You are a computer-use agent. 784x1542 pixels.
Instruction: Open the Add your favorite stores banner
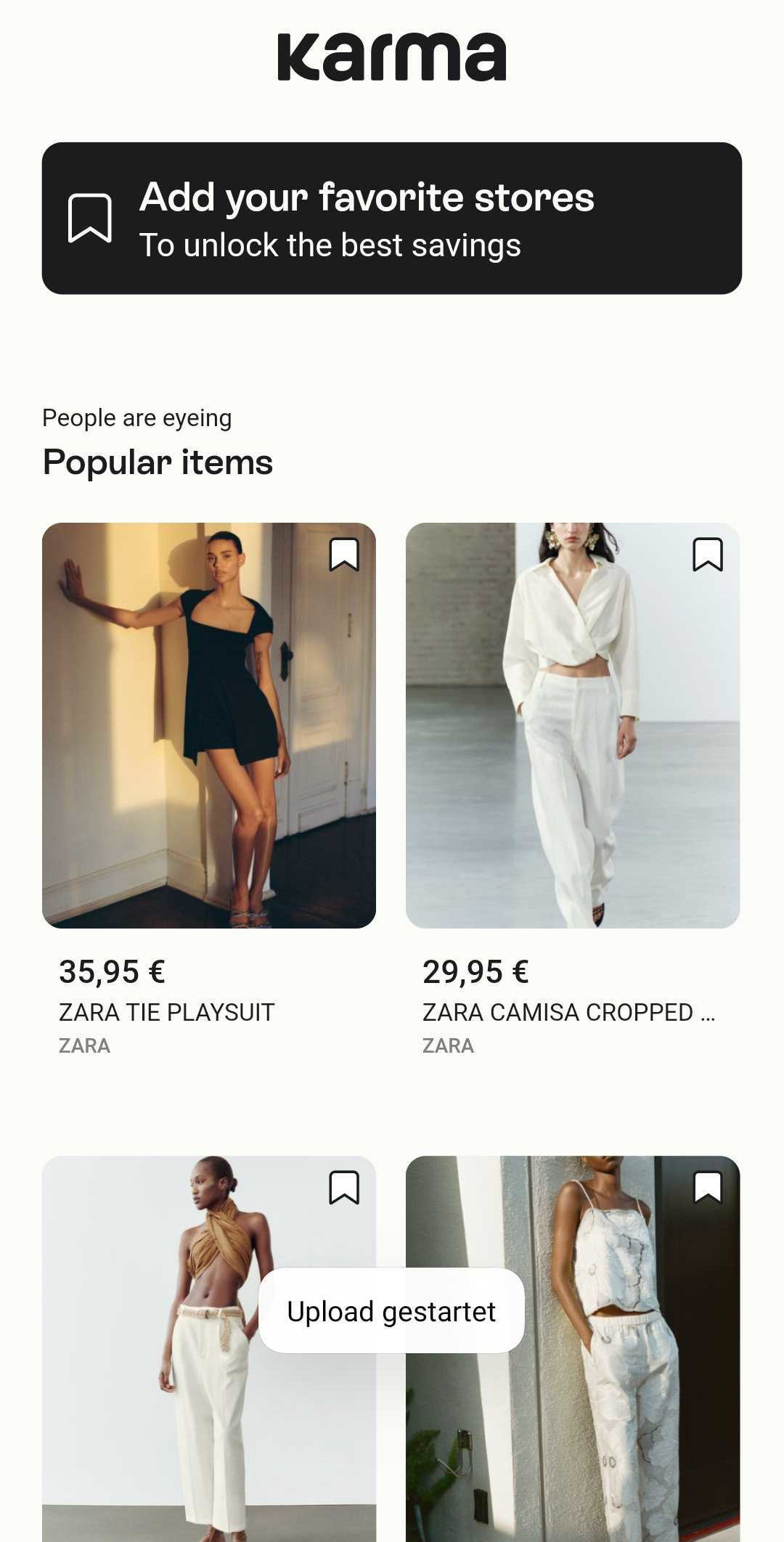[392, 218]
